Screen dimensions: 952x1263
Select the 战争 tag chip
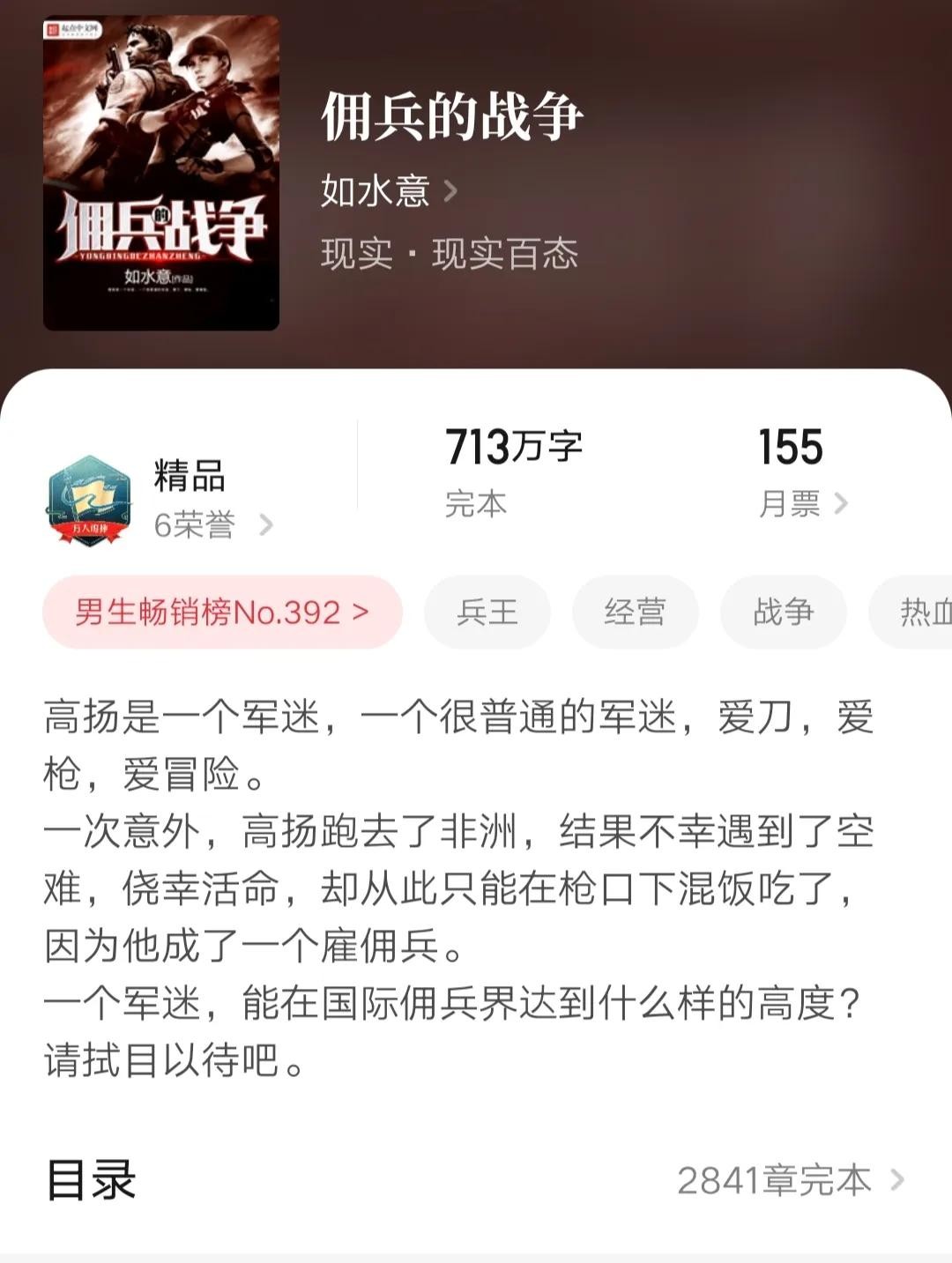click(x=784, y=612)
